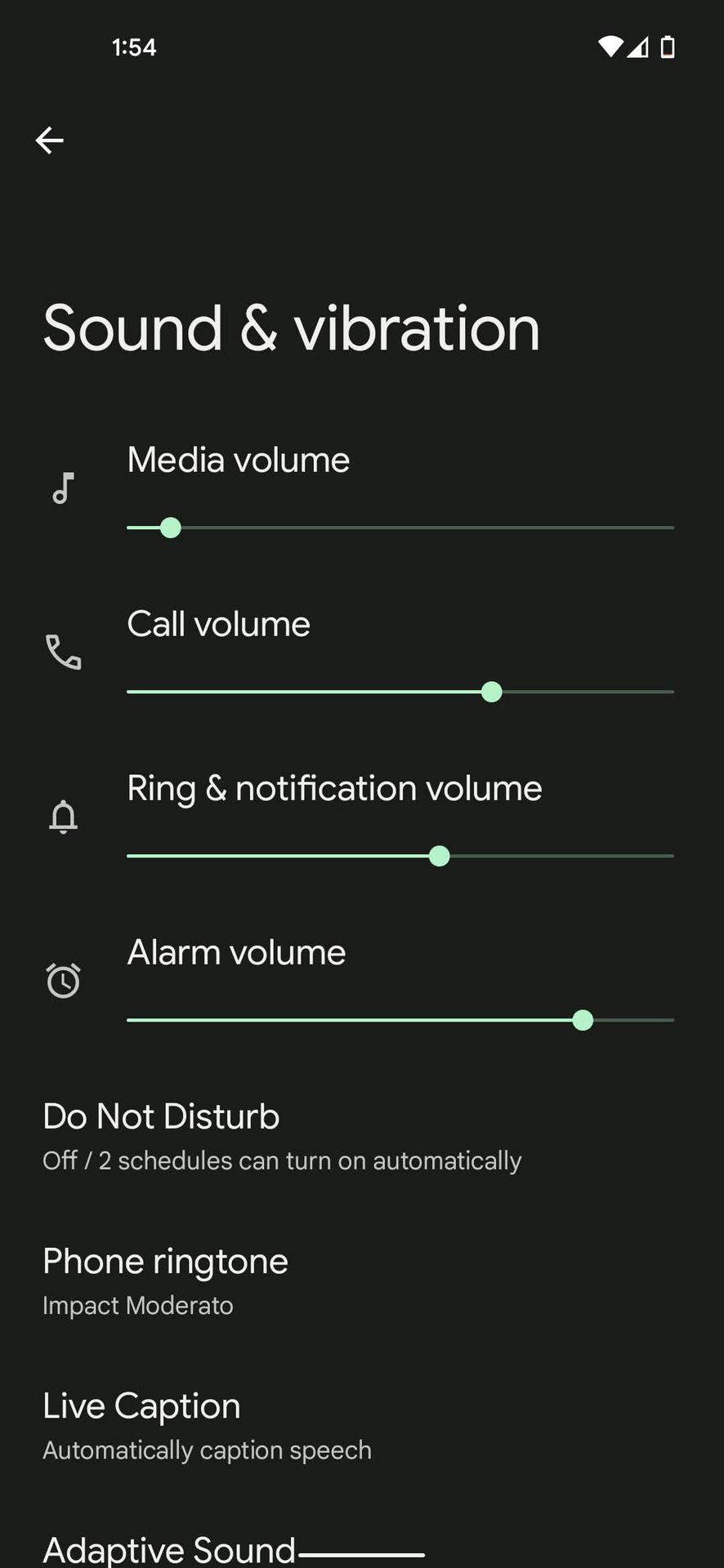Tap the Alarm volume slider

coord(400,1020)
